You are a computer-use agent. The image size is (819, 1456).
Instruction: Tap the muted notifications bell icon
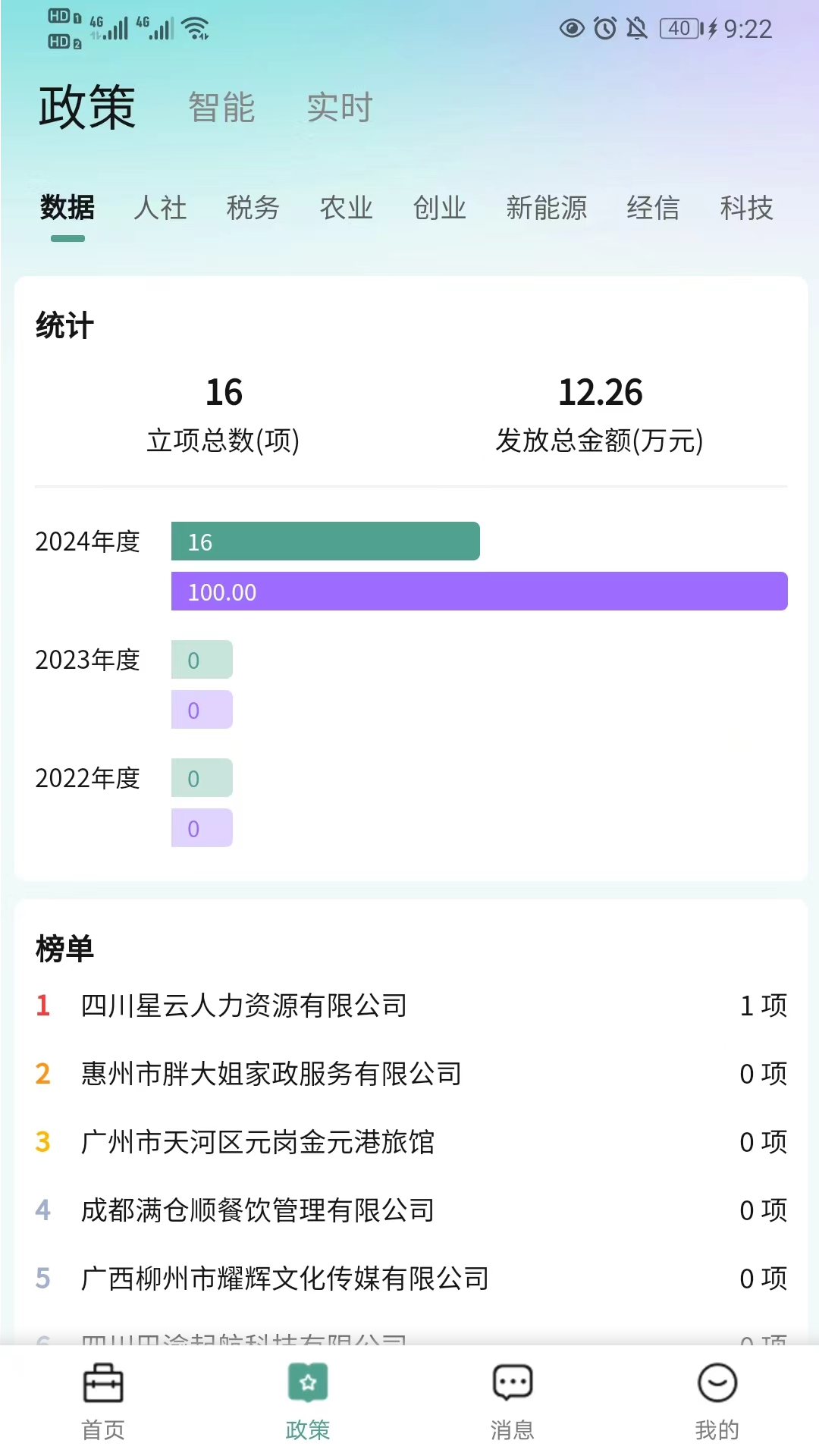tap(637, 29)
